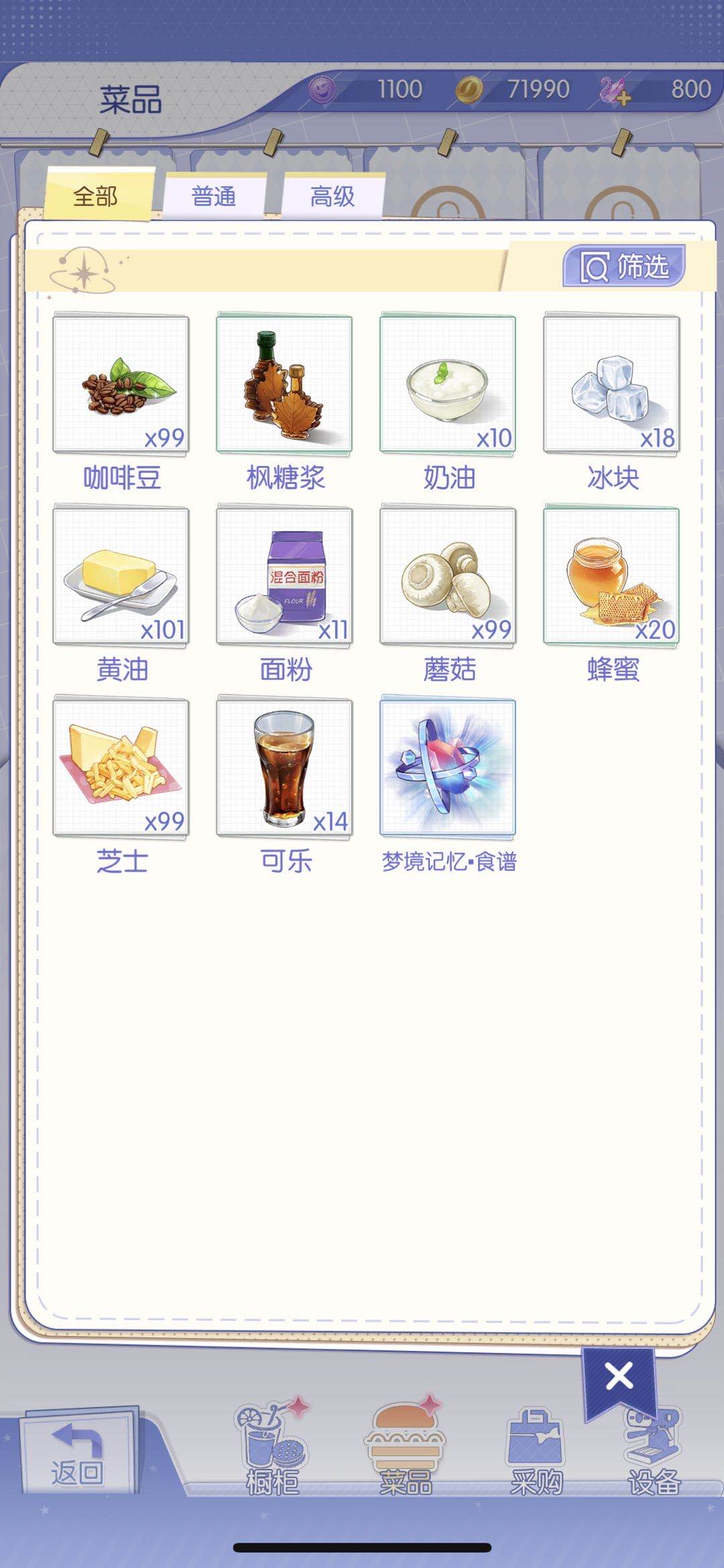Switch to the 普通 tab

[214, 196]
